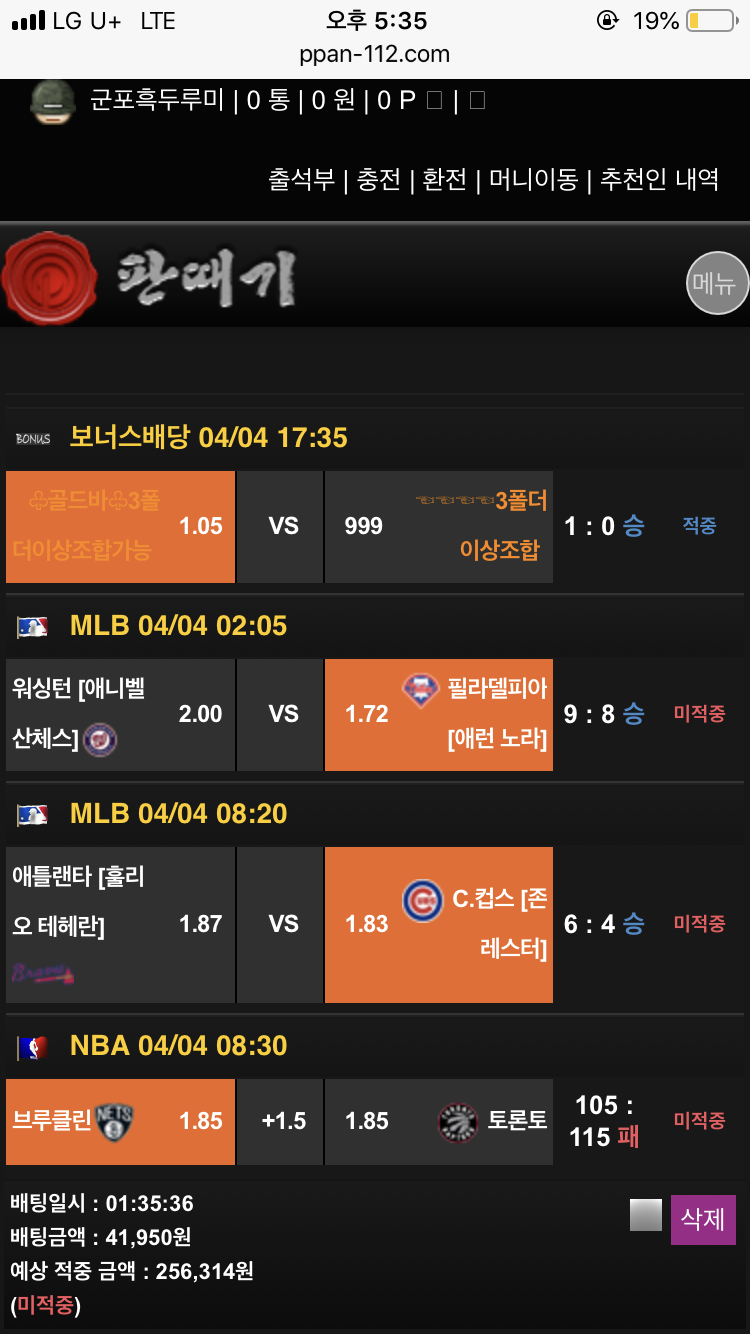The height and width of the screenshot is (1334, 750).
Task: Tap the 판때기 site logo
Action: point(150,277)
